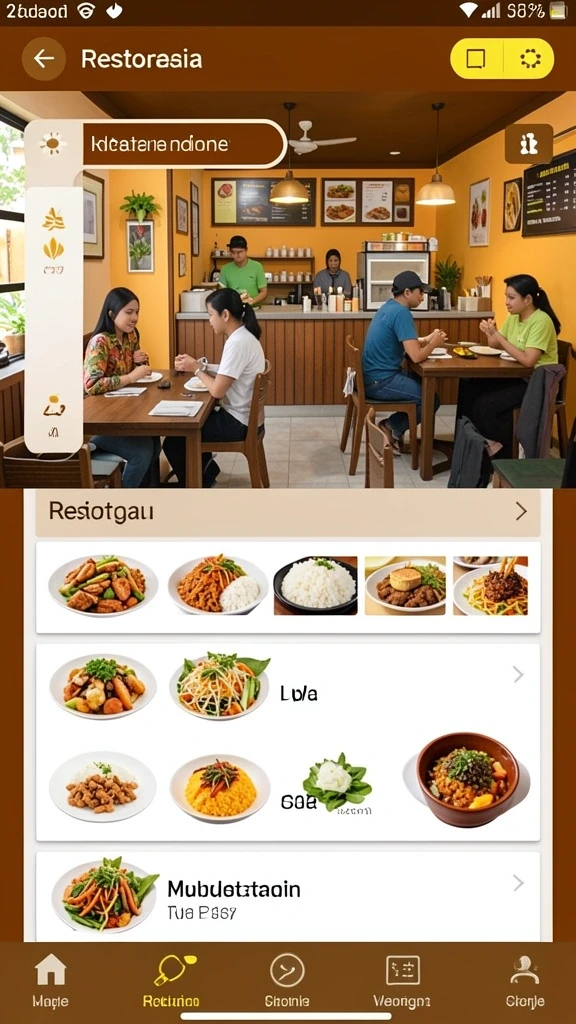
Task: Open the gear settings icon in the yellow pill
Action: pos(530,59)
